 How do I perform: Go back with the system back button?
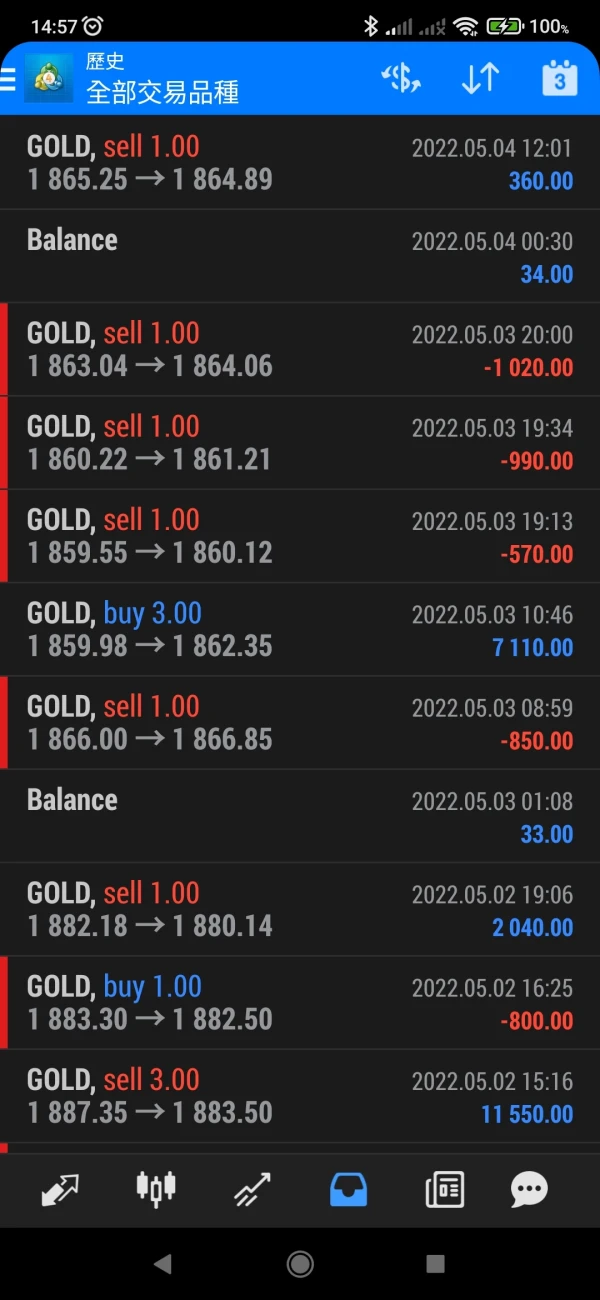tap(162, 1264)
